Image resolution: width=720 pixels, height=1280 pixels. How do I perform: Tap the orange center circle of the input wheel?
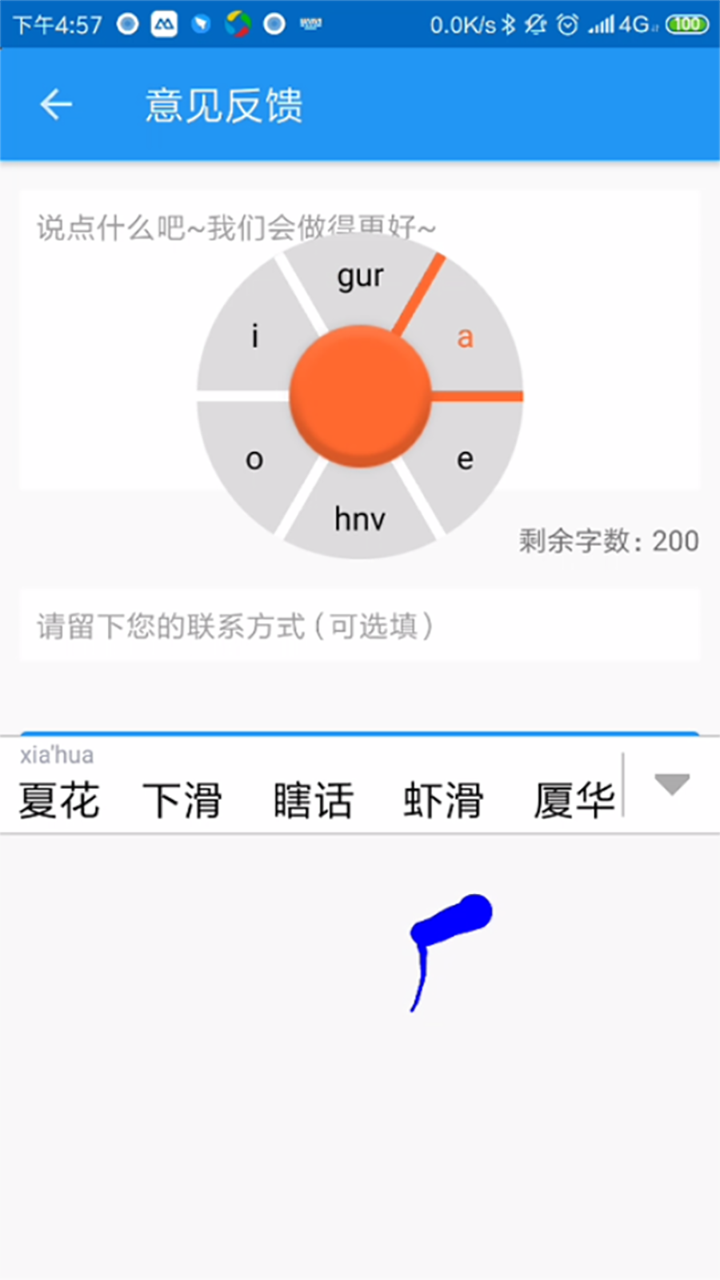tap(360, 395)
